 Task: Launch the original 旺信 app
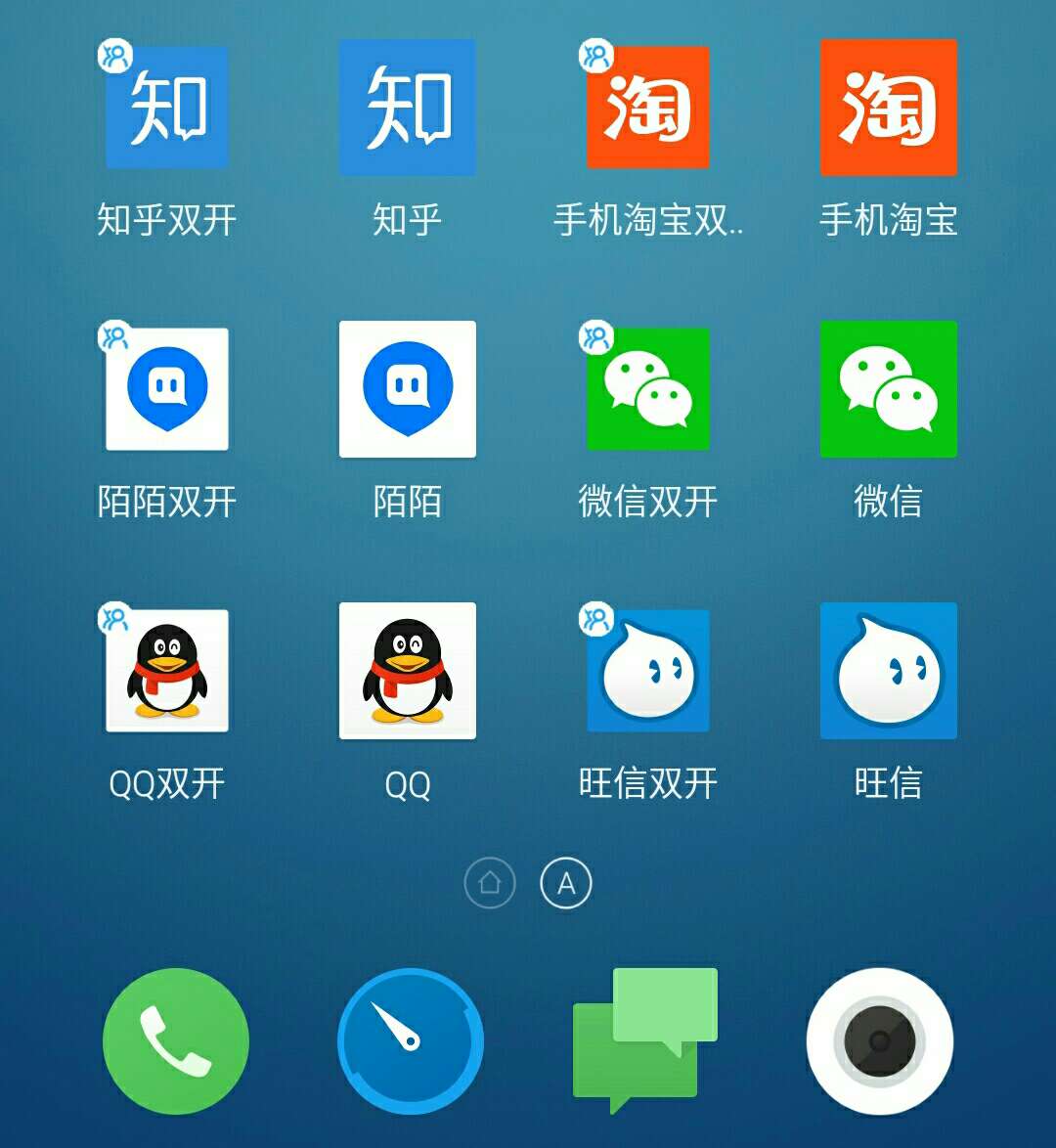pos(888,671)
